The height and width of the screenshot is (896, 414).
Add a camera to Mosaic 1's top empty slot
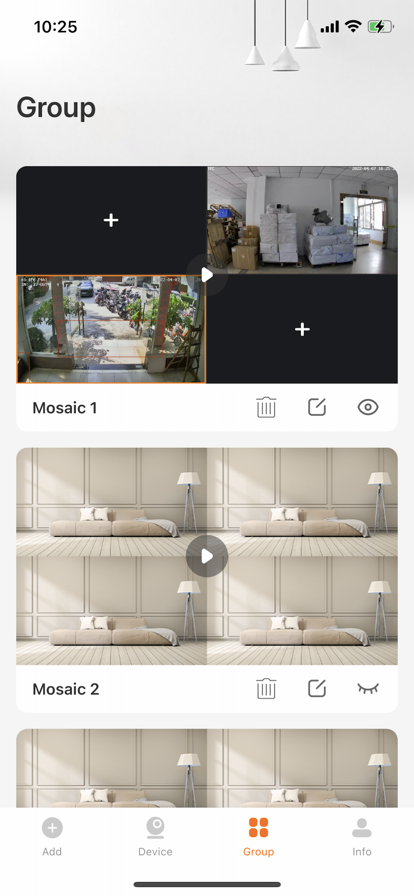111,220
